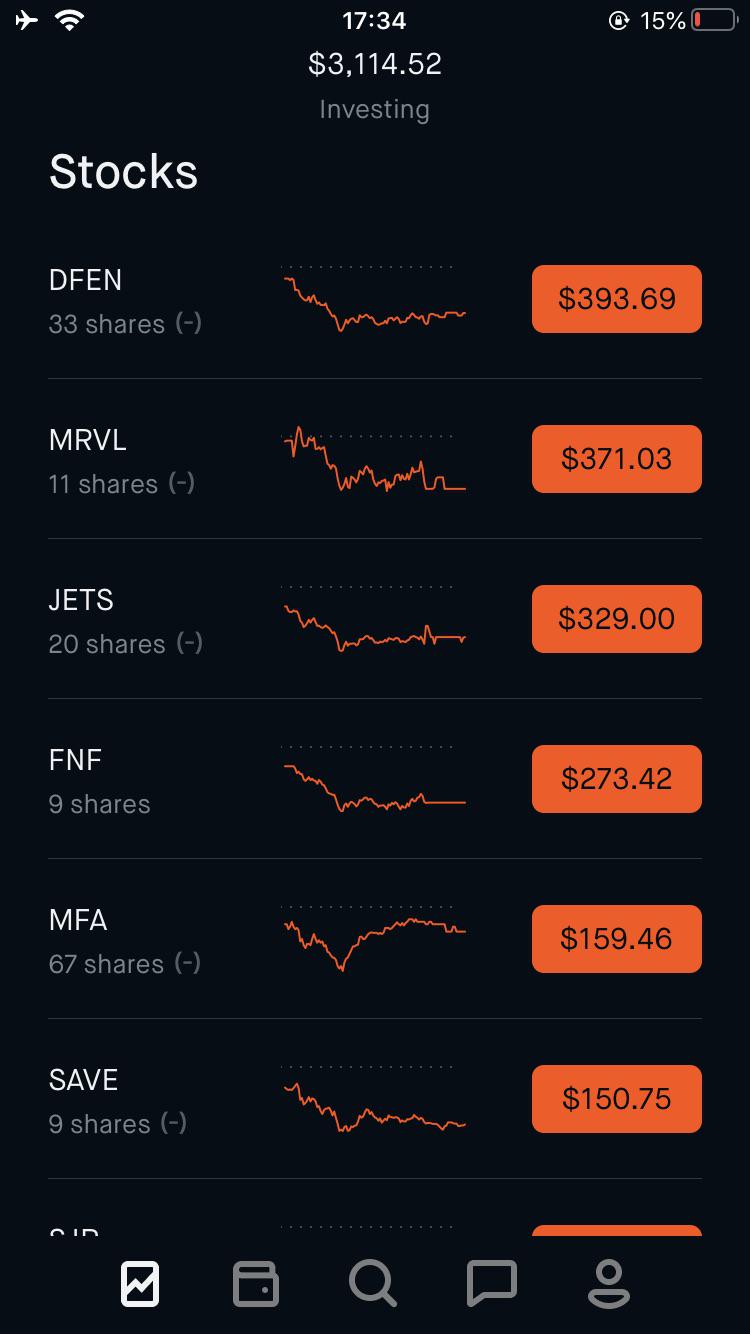Tap the MFA price button showing $159.46
The height and width of the screenshot is (1334, 750).
click(616, 938)
